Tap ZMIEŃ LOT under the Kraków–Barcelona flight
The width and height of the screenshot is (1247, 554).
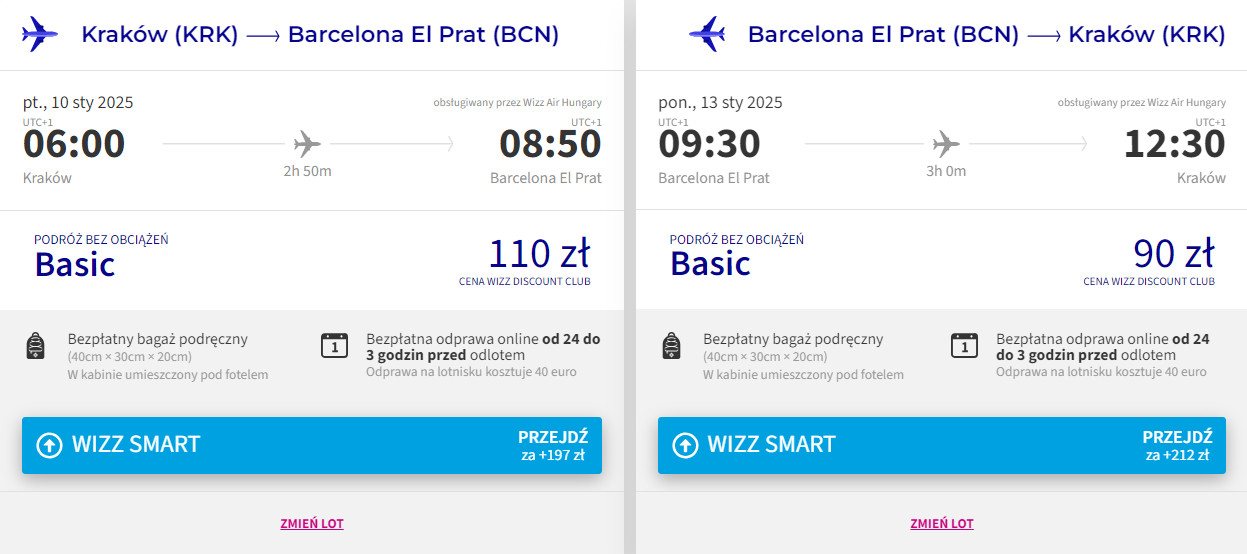tap(312, 523)
